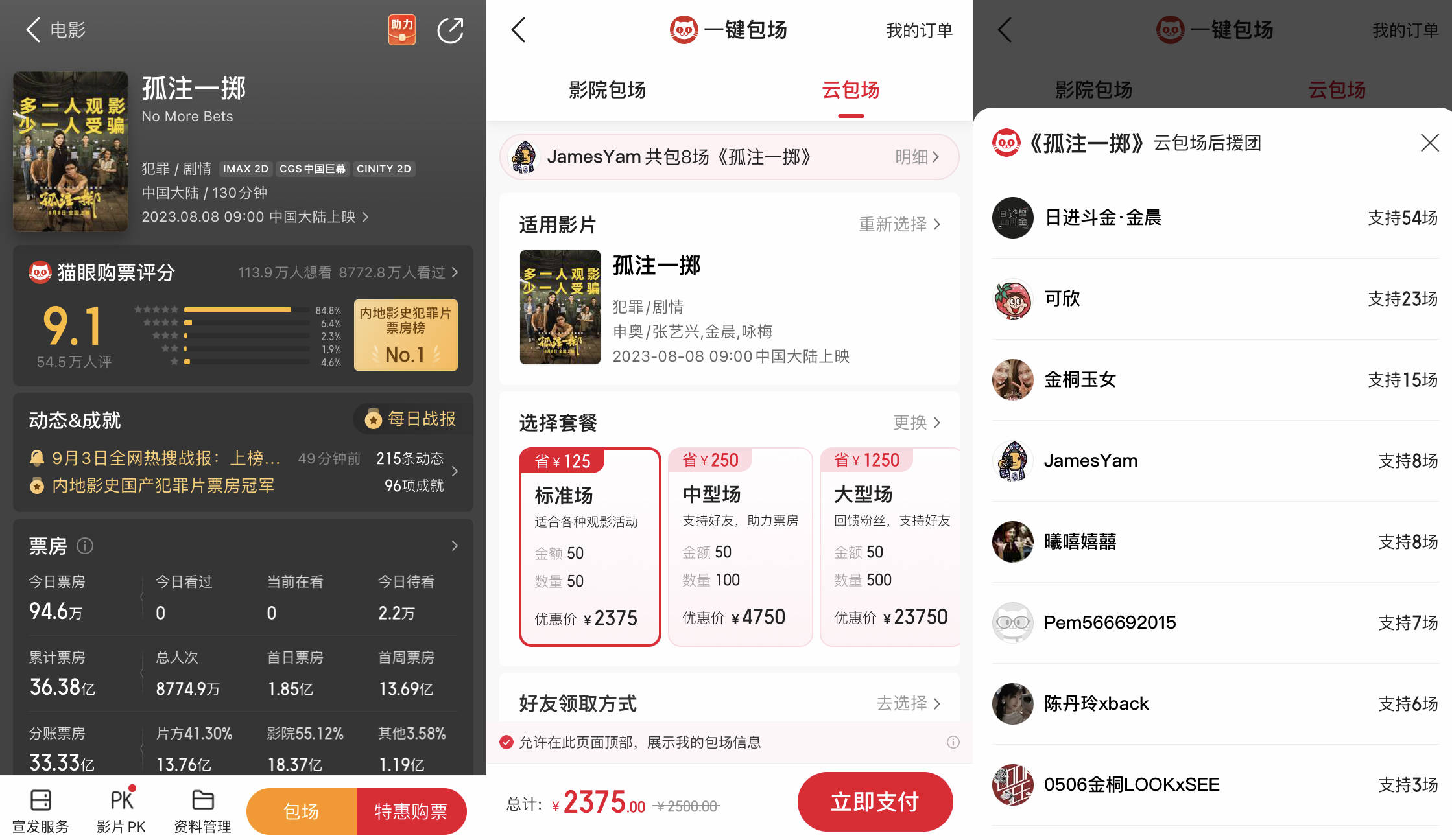Uncheck 允许在此页面顶部展示我的包场信息

coord(506,742)
